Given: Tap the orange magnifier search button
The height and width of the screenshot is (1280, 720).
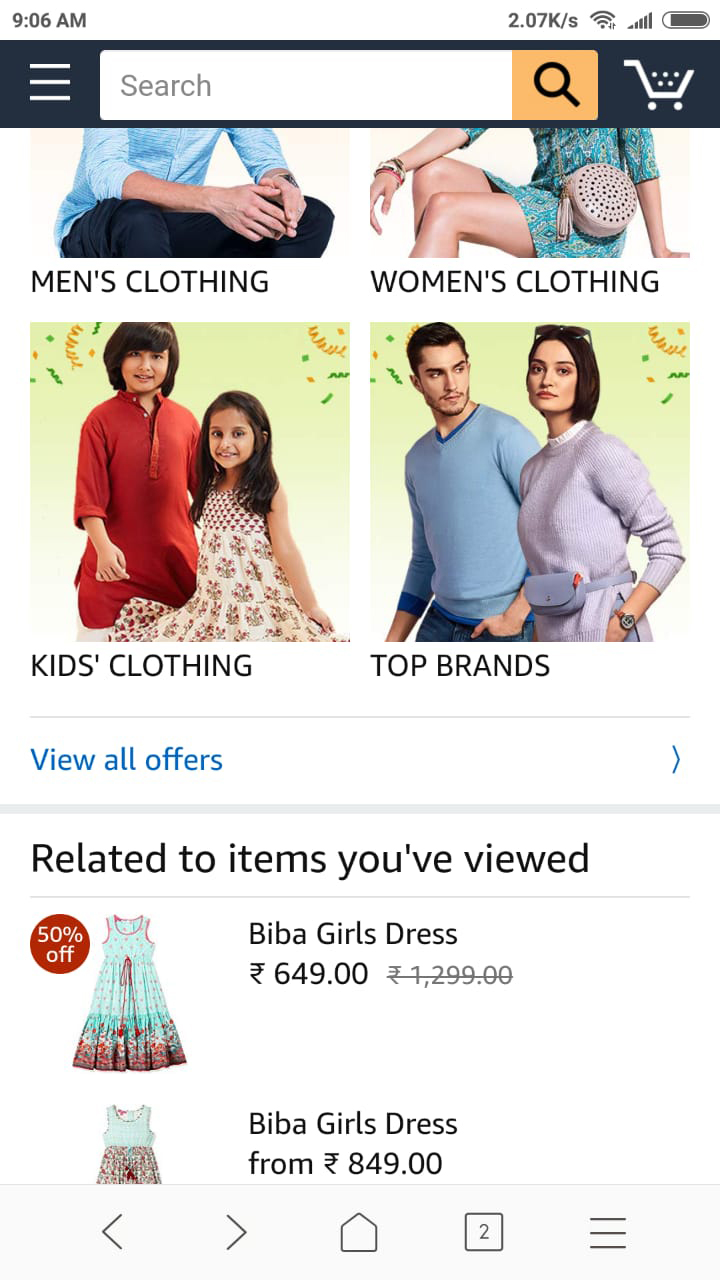Looking at the screenshot, I should 555,85.
